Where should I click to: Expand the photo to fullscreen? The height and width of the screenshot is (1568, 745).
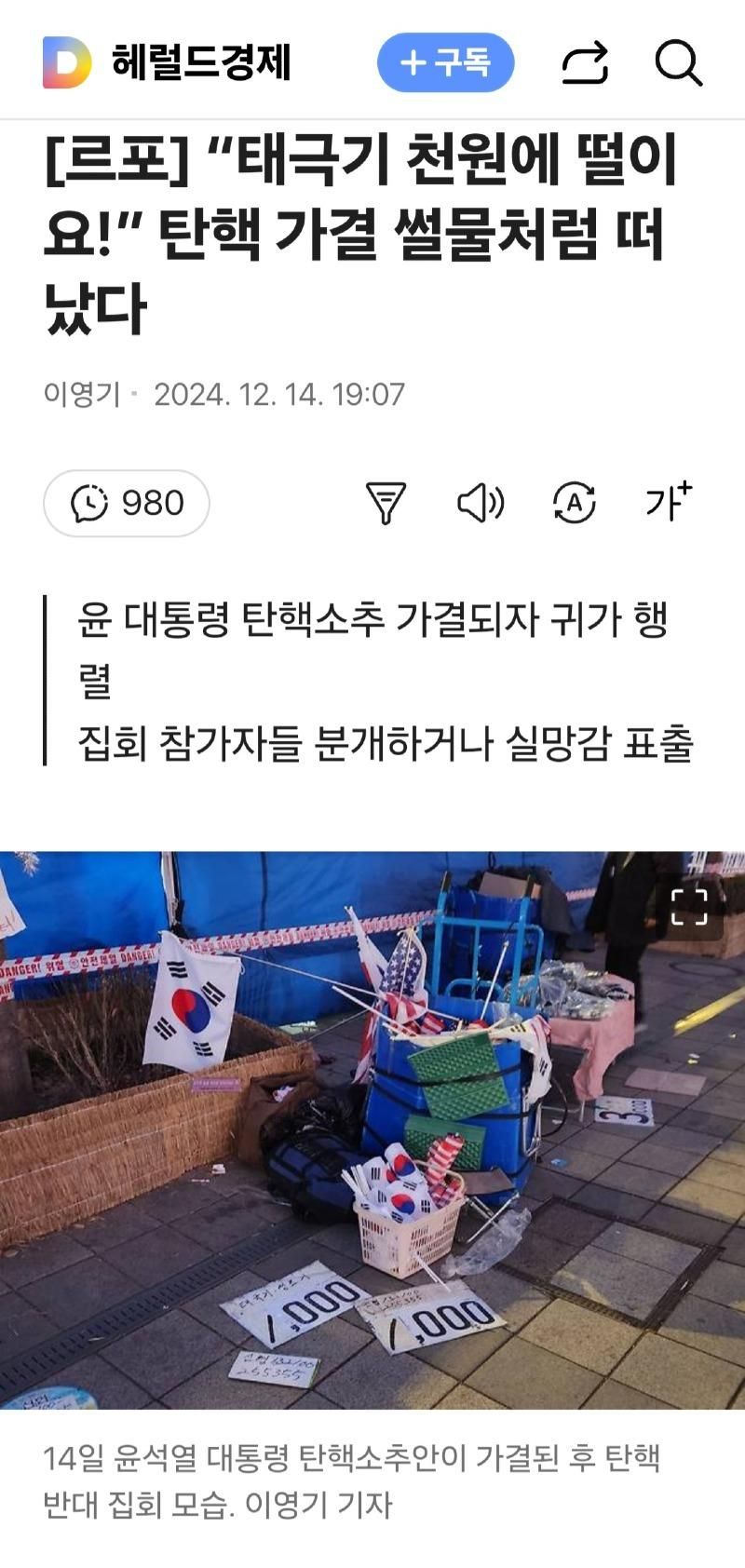(x=689, y=907)
